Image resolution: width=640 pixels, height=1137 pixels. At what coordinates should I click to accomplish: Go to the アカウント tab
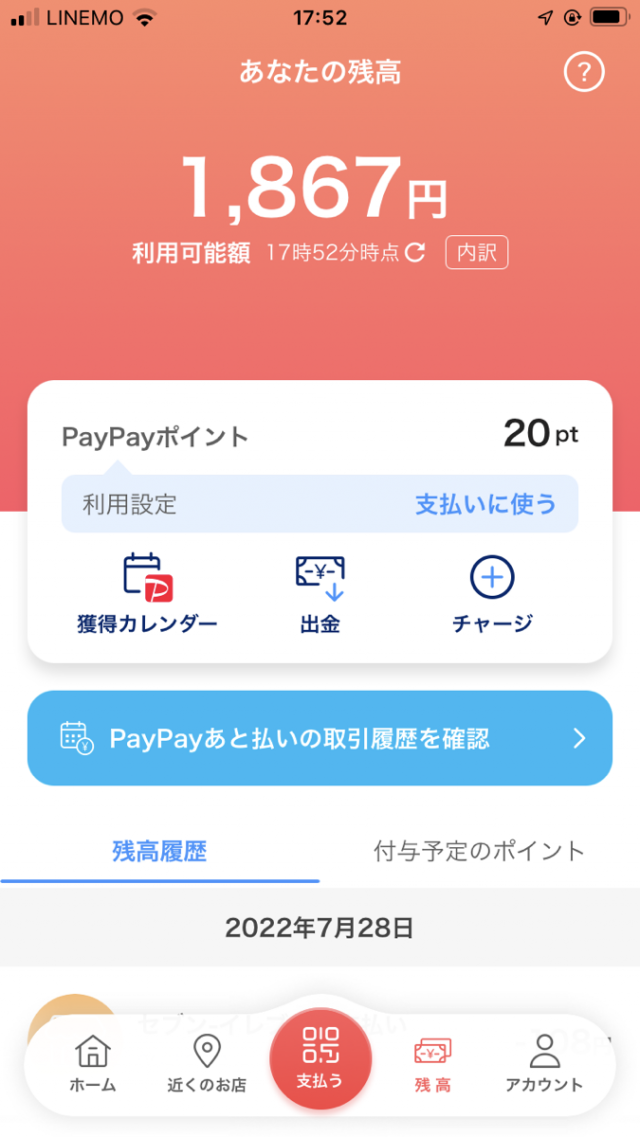tap(545, 1063)
